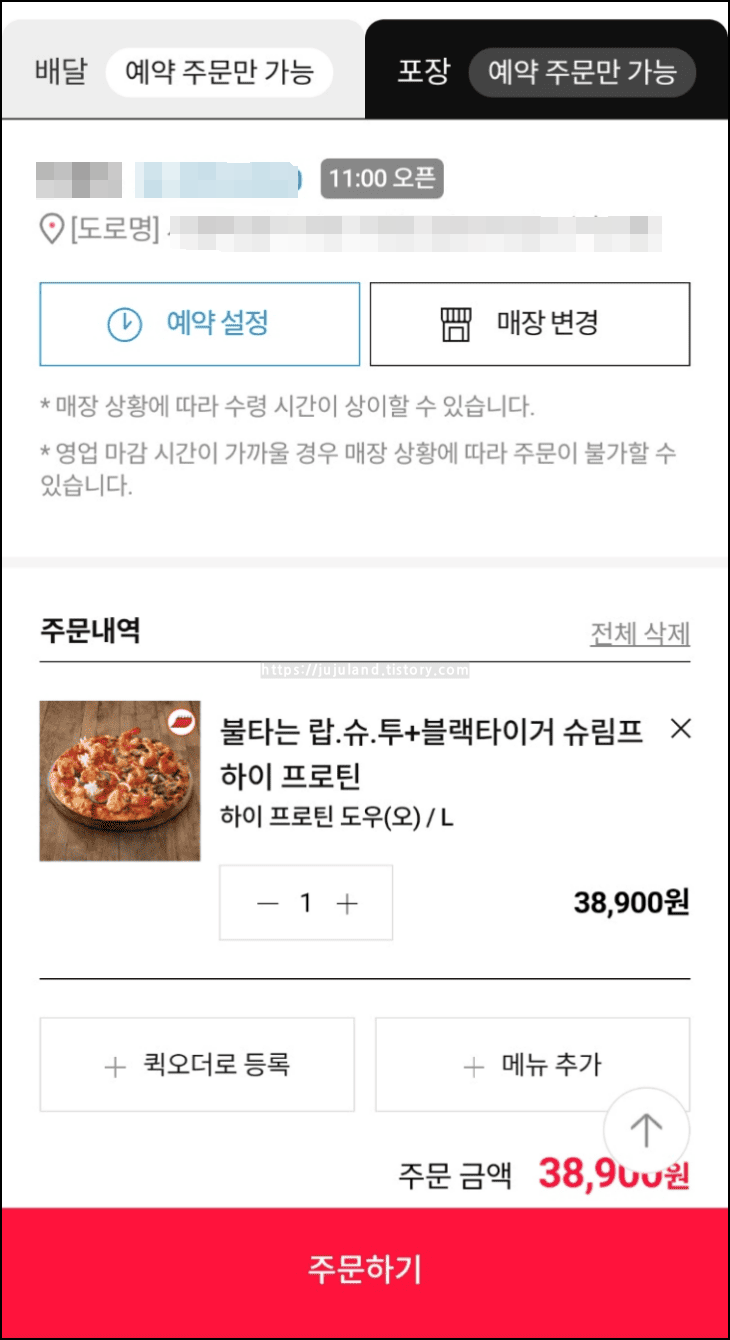730x1340 pixels.
Task: Click 매장 변경 to change store
Action: 529,323
